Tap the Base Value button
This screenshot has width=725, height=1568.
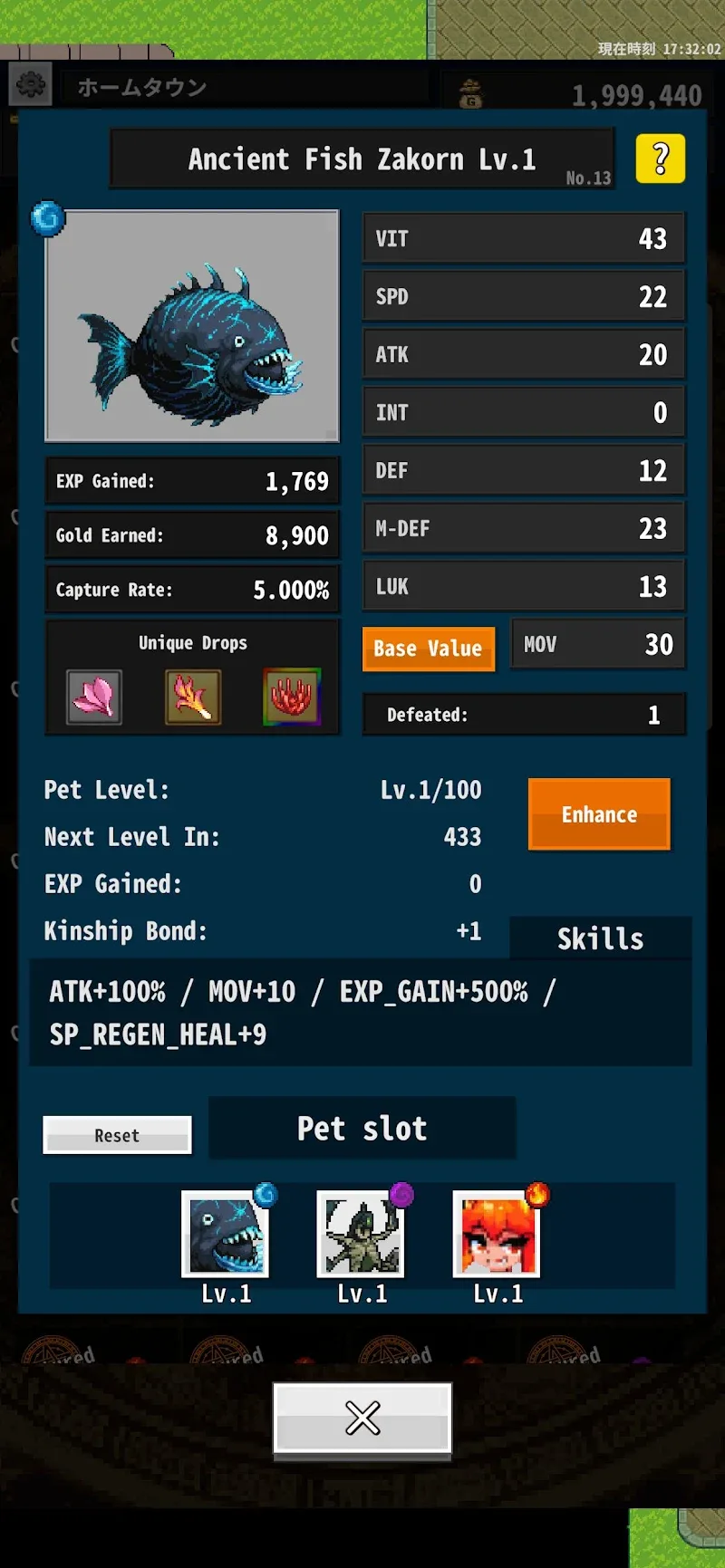pyautogui.click(x=429, y=649)
